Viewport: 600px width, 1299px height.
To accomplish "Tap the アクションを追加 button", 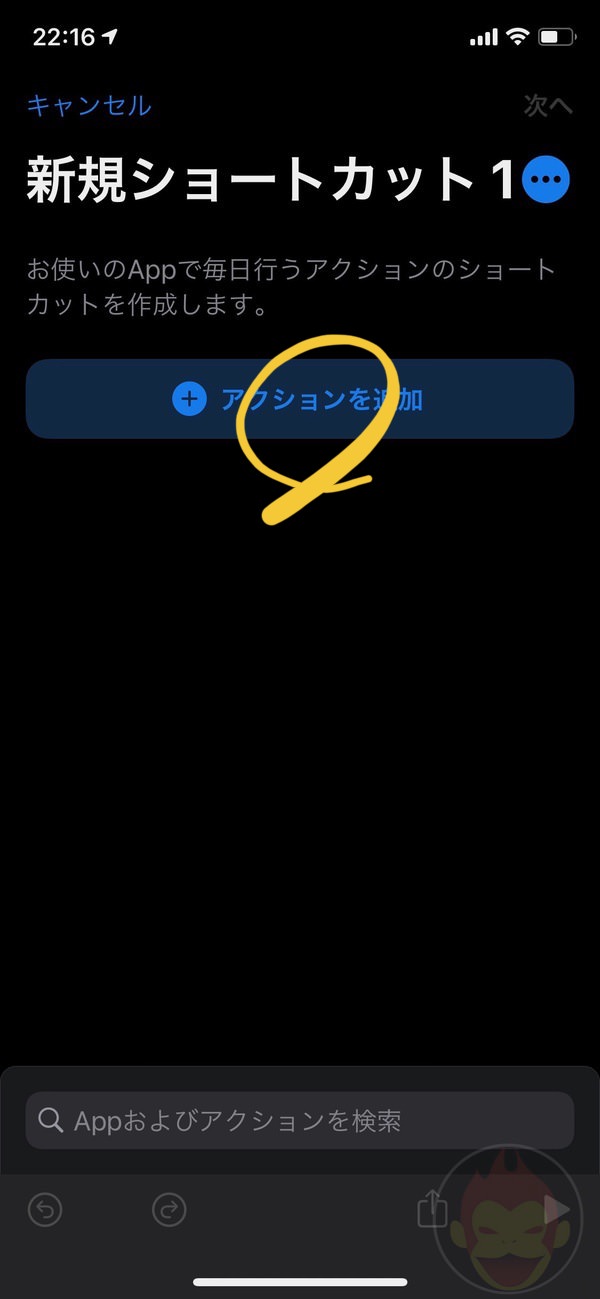I will pos(299,399).
